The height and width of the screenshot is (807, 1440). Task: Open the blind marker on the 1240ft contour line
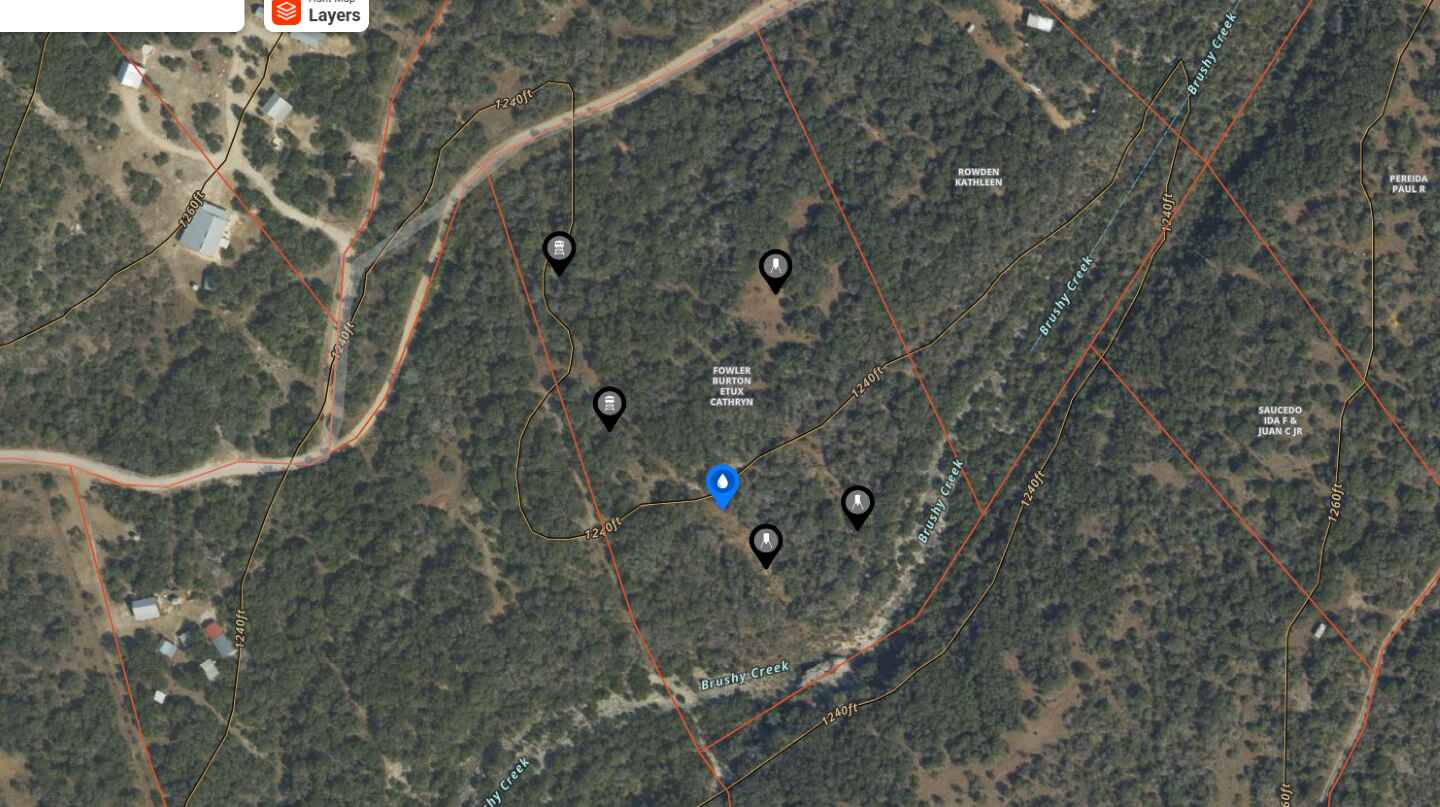tap(559, 250)
